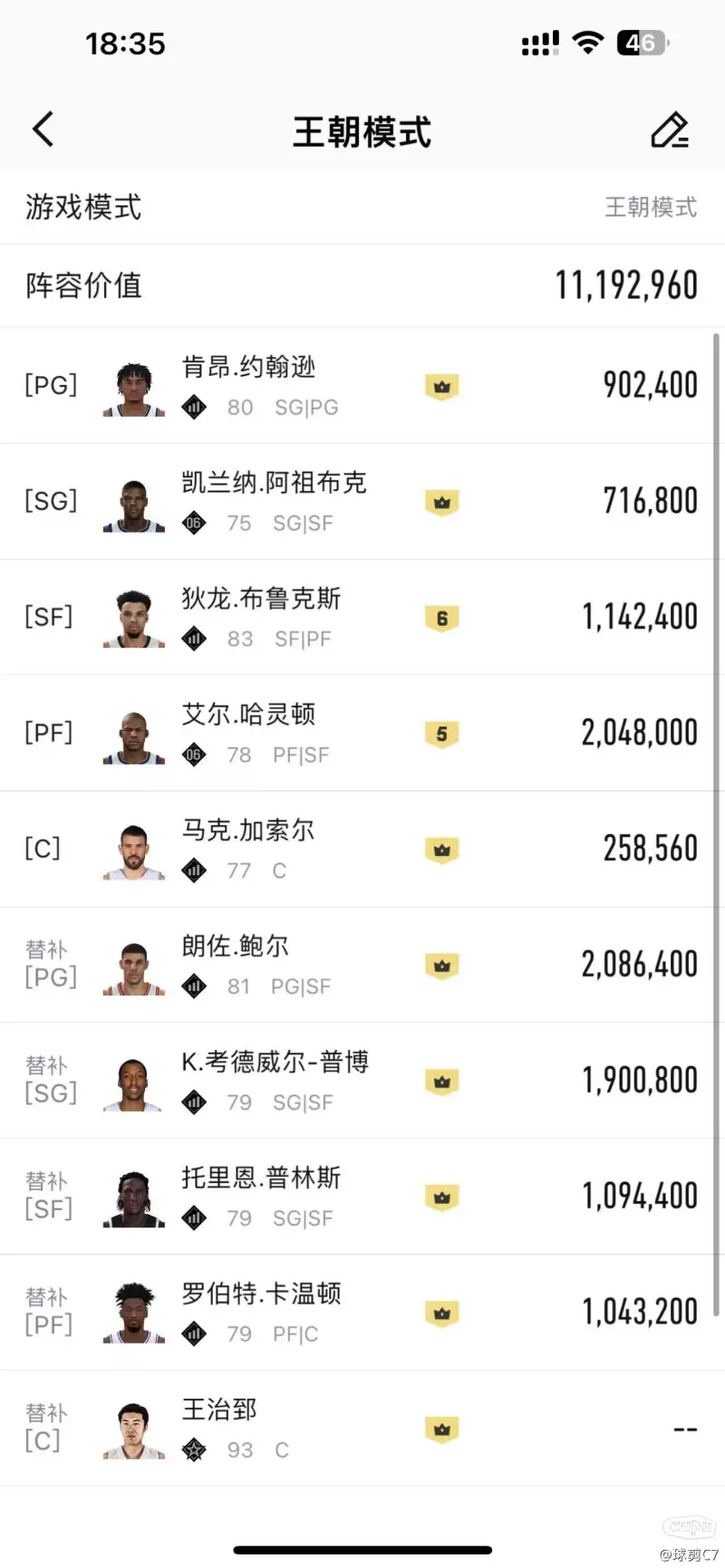Viewport: 725px width, 1568px height.
Task: Open substitute center 王治郅
Action: 362,1429
